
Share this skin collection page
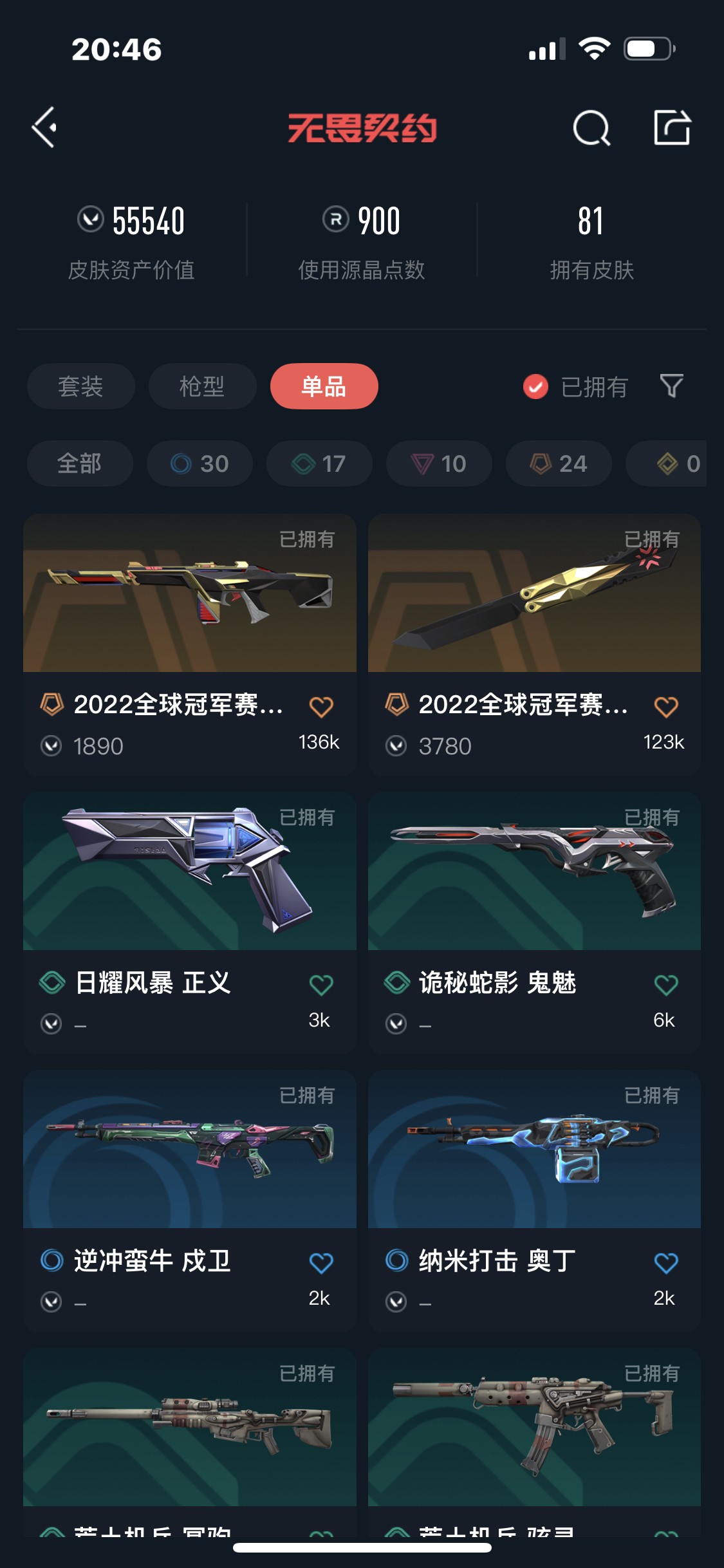[x=672, y=127]
